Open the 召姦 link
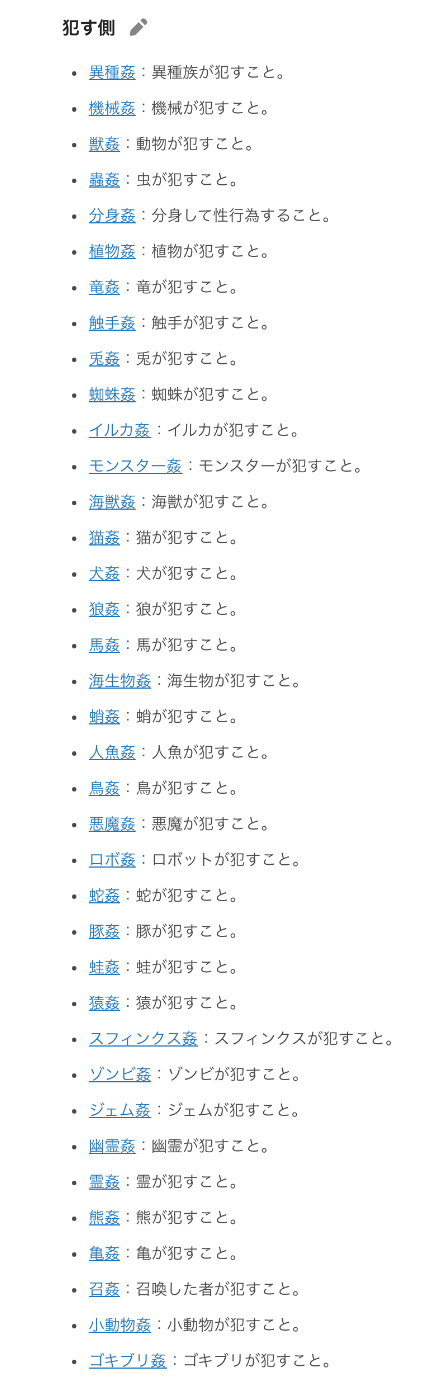The width and height of the screenshot is (432, 1397). point(104,1289)
